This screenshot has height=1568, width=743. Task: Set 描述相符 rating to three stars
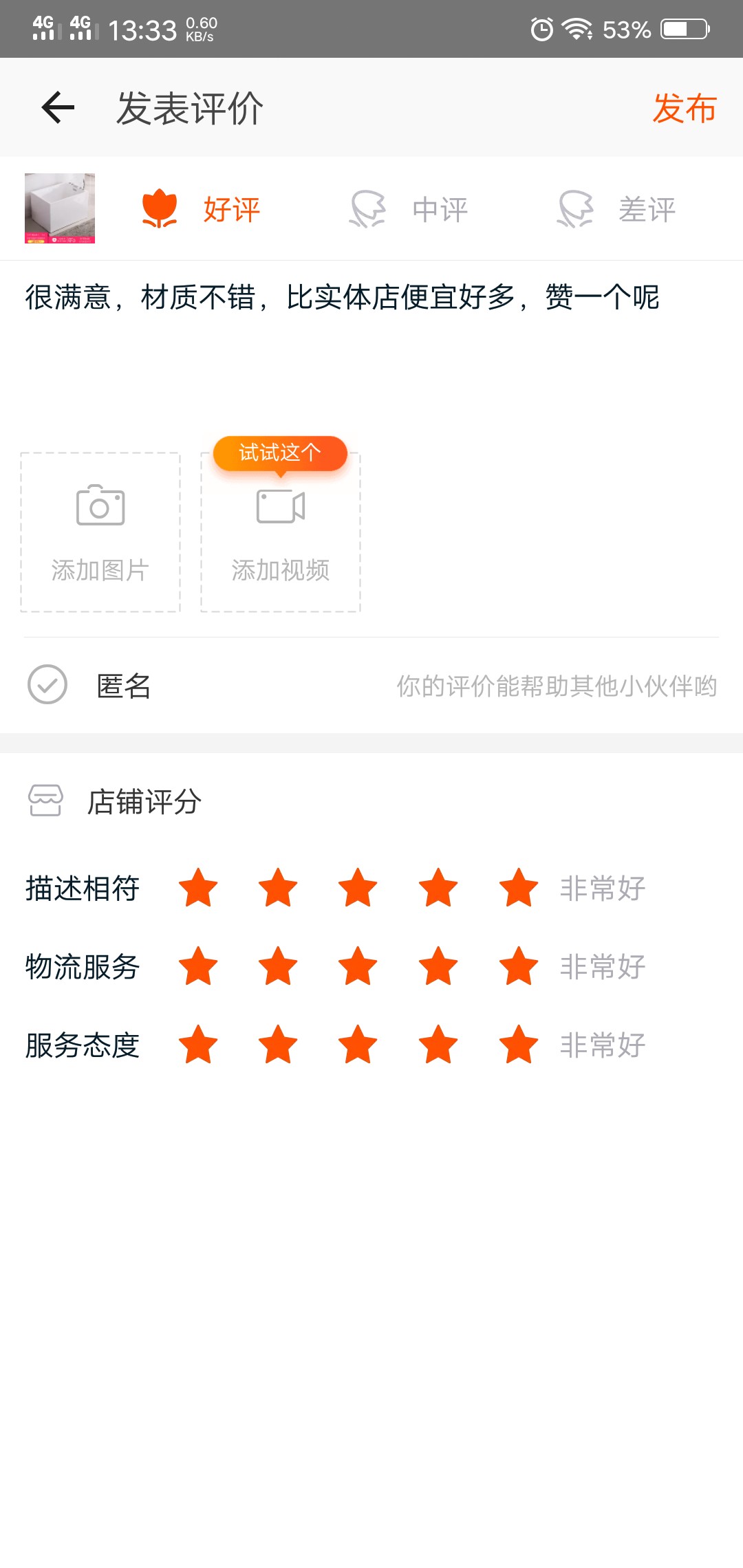(358, 888)
